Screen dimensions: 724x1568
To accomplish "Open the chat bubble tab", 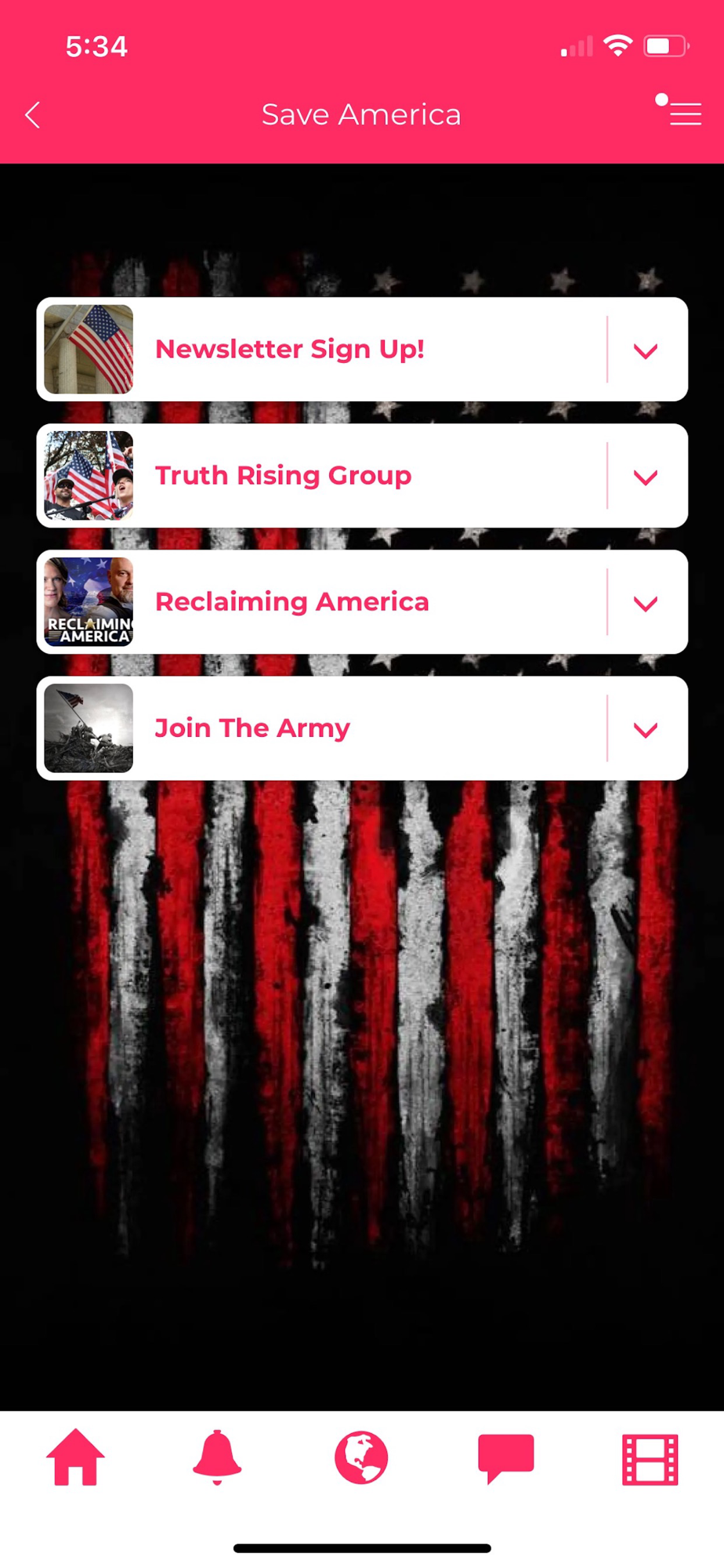I will 505,1457.
